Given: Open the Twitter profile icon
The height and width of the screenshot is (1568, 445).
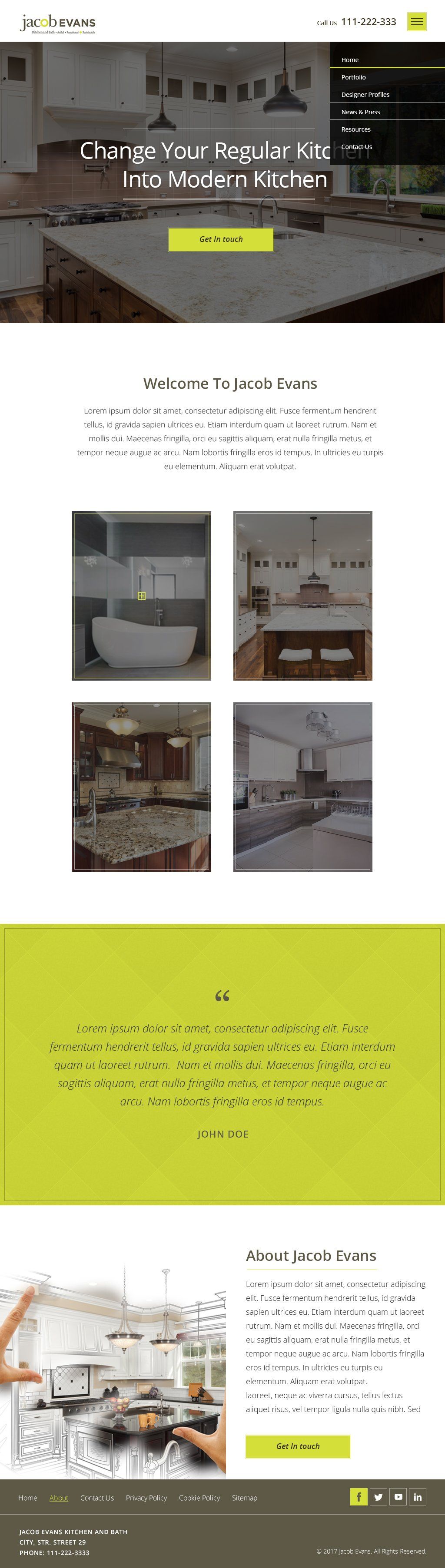Looking at the screenshot, I should 378,1497.
